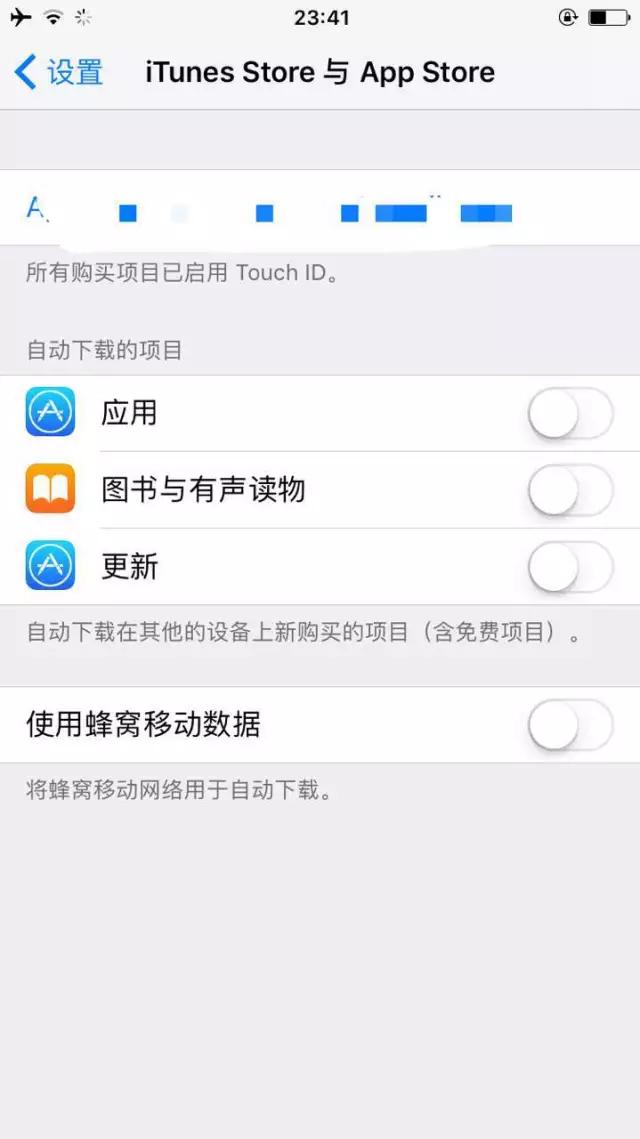Image resolution: width=640 pixels, height=1139 pixels.
Task: Enable automatic downloads for 应用
Action: (570, 413)
